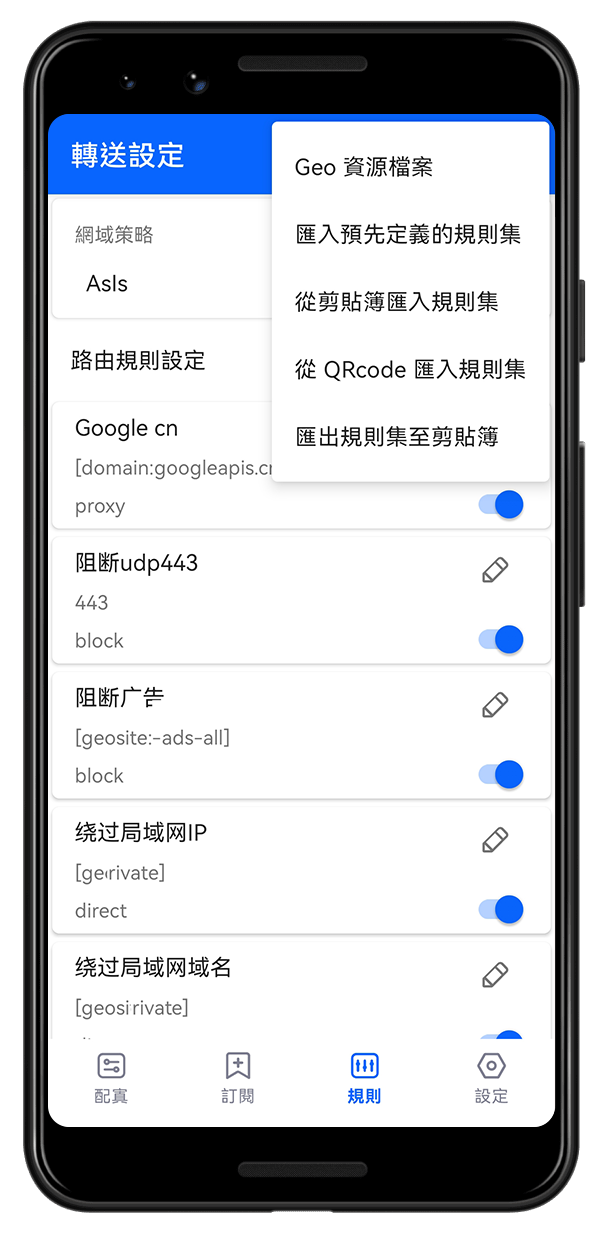Switch to the 訂閱 tab
Viewport: 601px width, 1239px height.
238,1078
